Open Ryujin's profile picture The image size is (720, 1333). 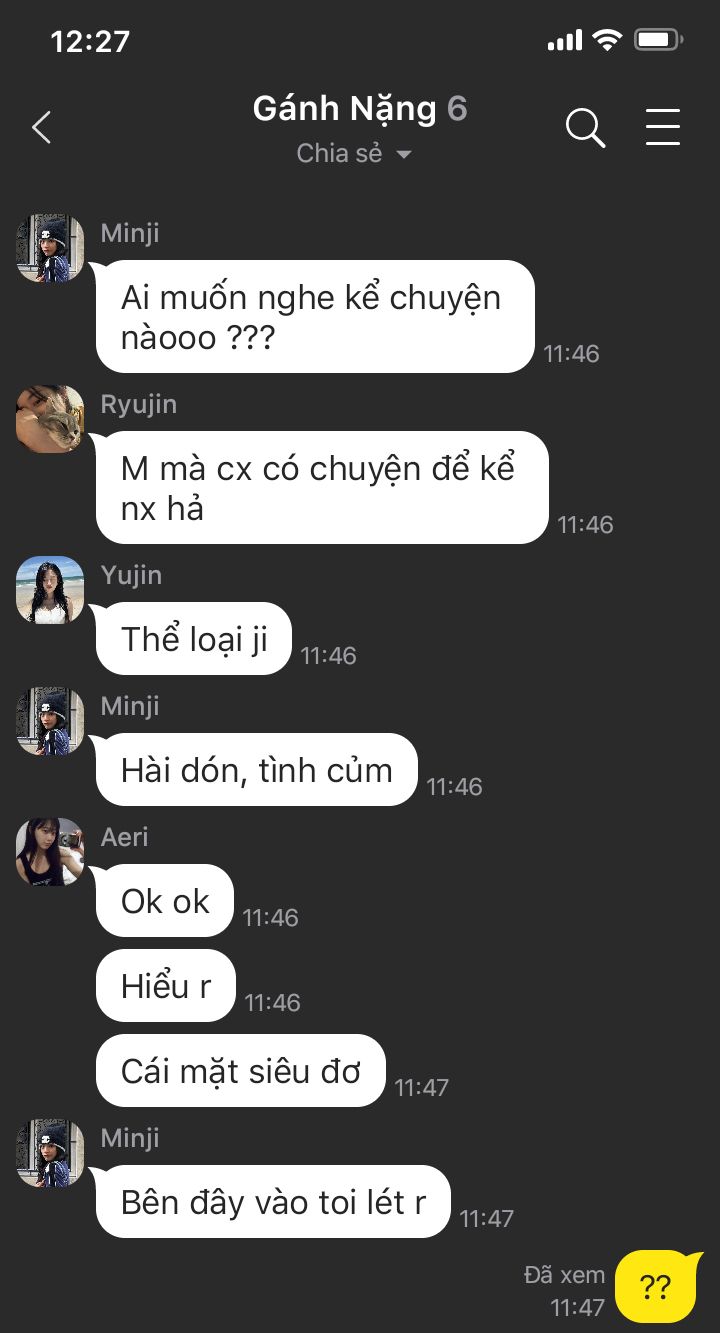tap(50, 419)
